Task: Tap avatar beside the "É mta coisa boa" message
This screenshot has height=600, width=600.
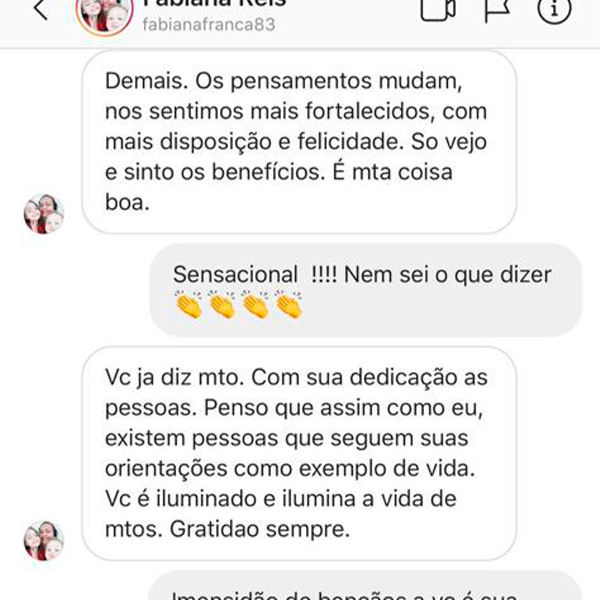Action: [43, 214]
